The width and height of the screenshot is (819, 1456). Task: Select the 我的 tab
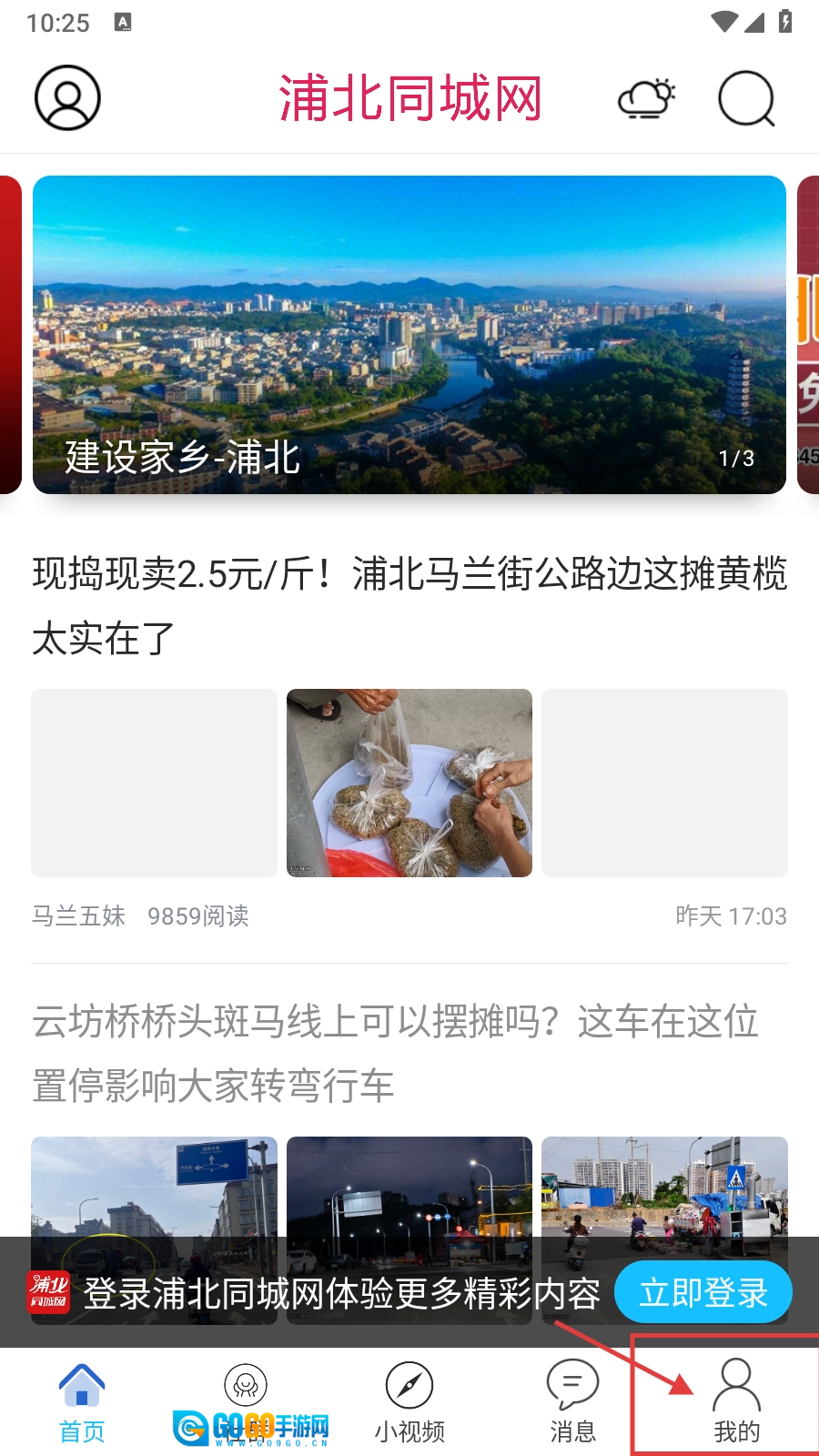(x=736, y=1403)
